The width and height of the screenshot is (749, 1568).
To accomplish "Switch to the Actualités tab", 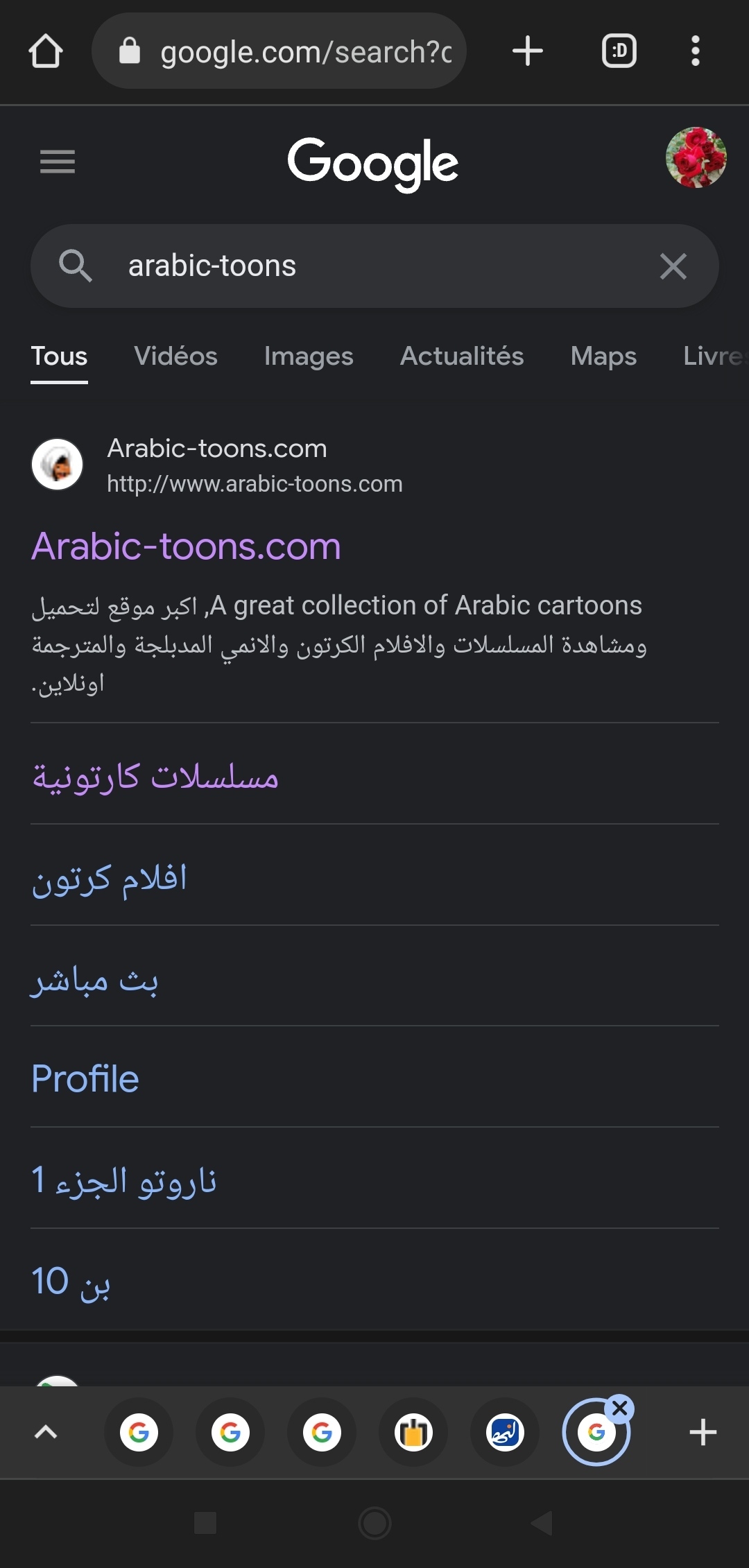I will click(462, 356).
